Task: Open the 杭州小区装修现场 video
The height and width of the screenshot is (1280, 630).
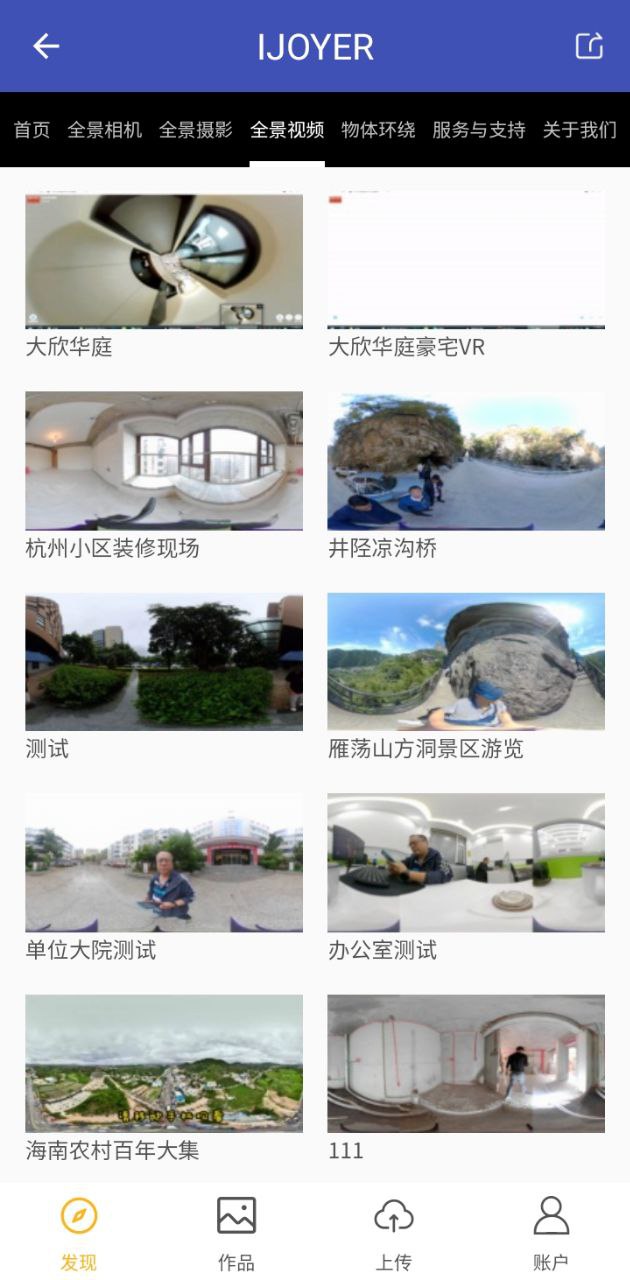Action: tap(164, 461)
